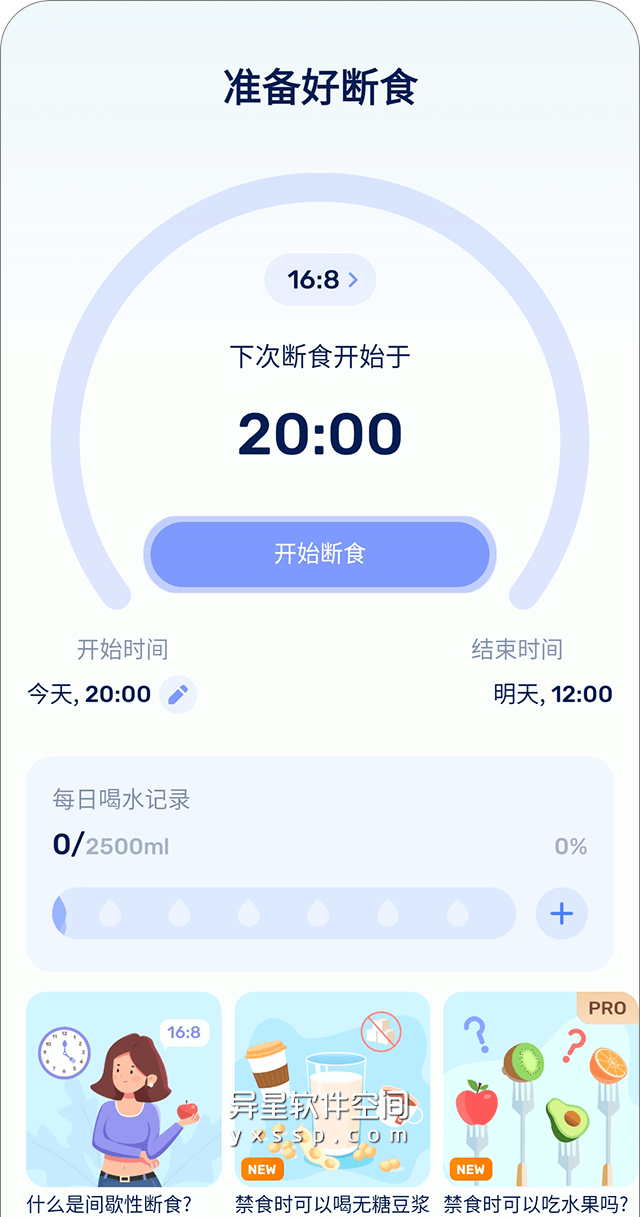
Task: Open the 16:8 fasting plan selector
Action: coord(319,280)
